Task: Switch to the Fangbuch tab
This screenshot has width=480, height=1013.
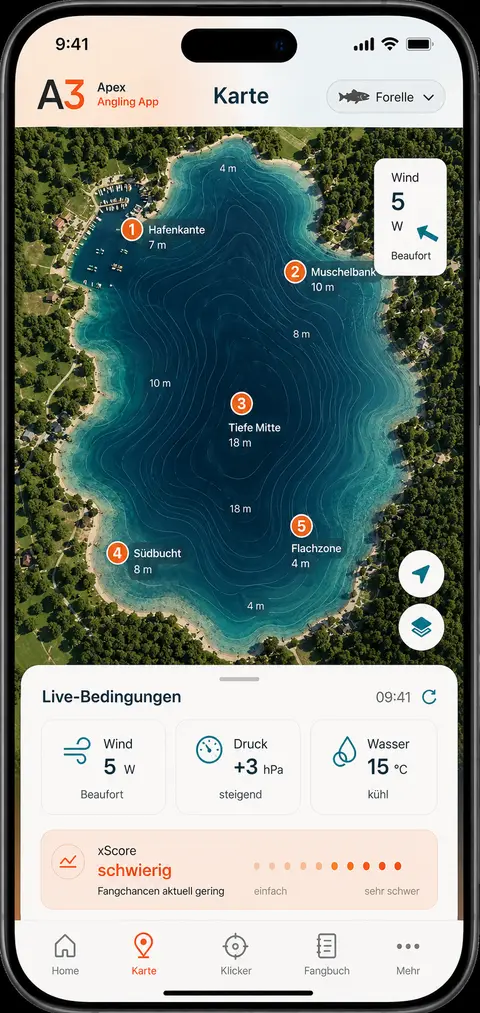Action: [327, 954]
